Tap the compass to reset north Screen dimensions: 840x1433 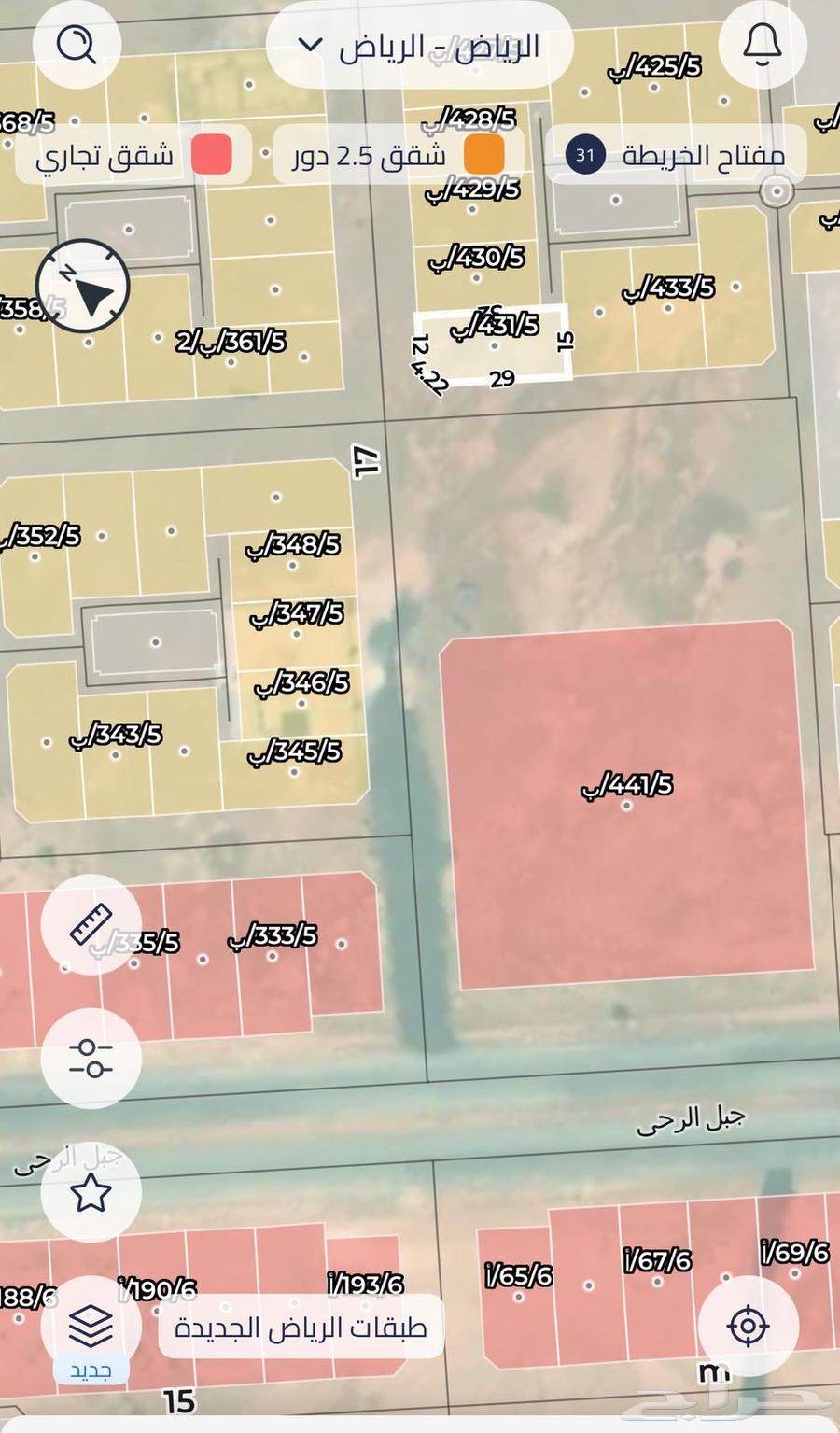[83, 286]
